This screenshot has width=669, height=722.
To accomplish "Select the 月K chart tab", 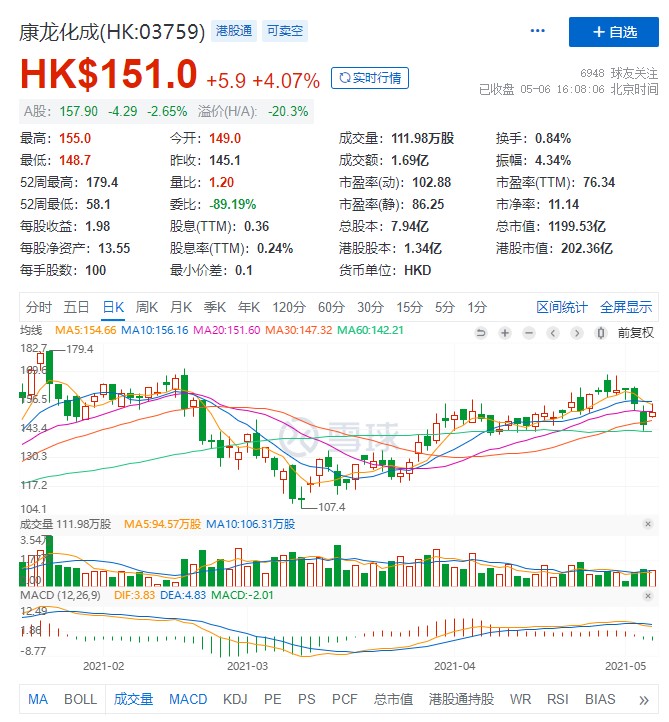I will click(181, 307).
